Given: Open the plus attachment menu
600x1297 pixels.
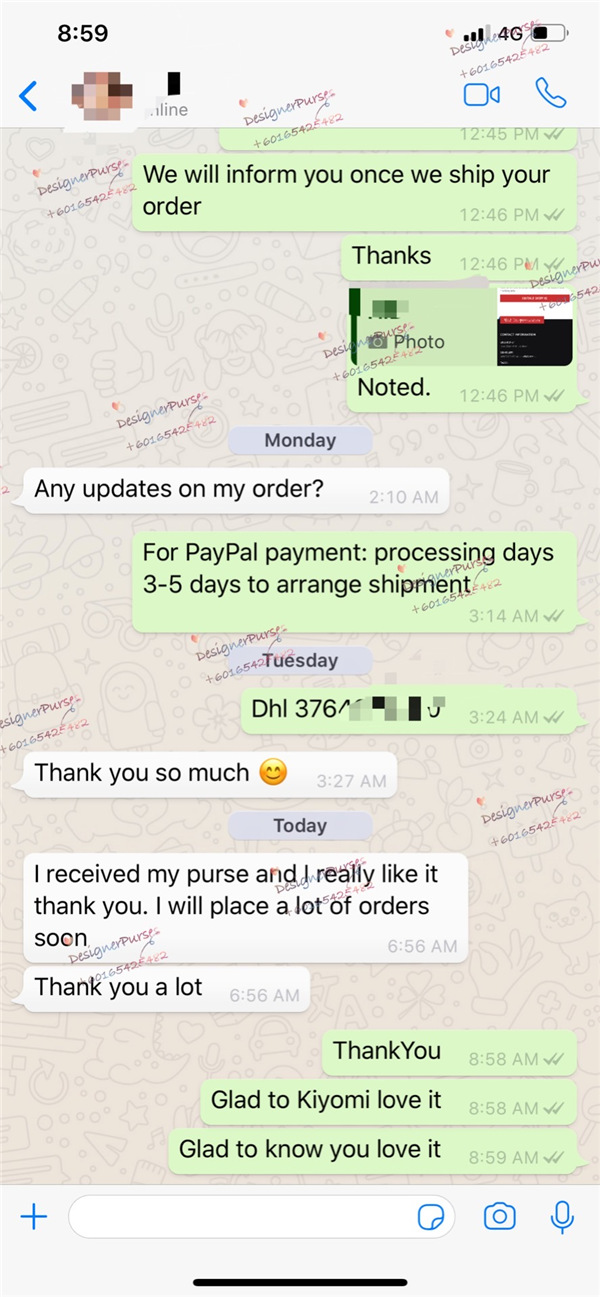Looking at the screenshot, I should pos(34,1216).
